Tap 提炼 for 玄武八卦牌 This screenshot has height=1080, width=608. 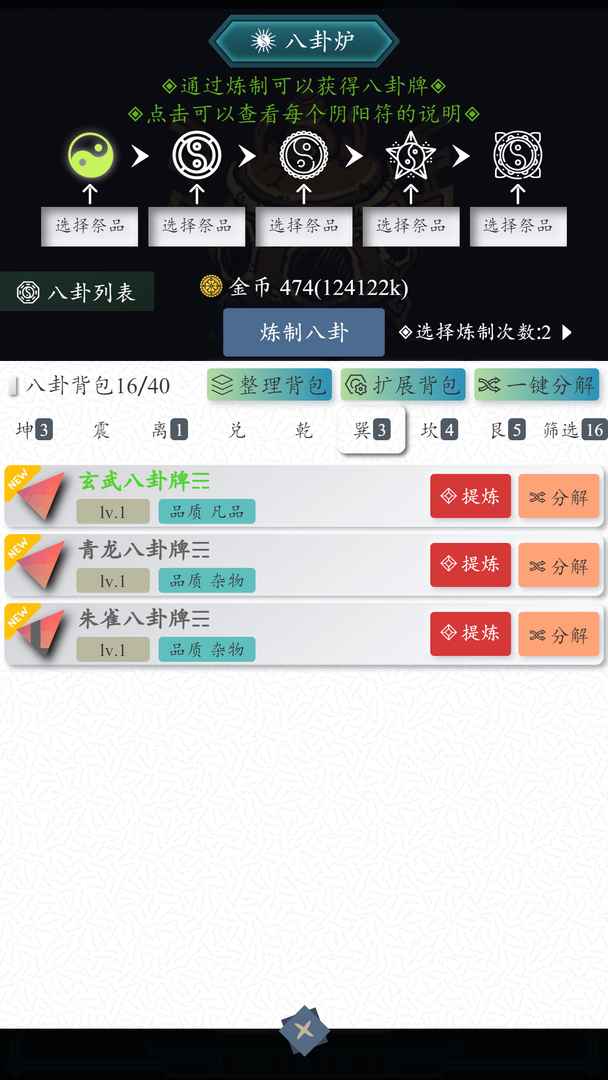(470, 496)
